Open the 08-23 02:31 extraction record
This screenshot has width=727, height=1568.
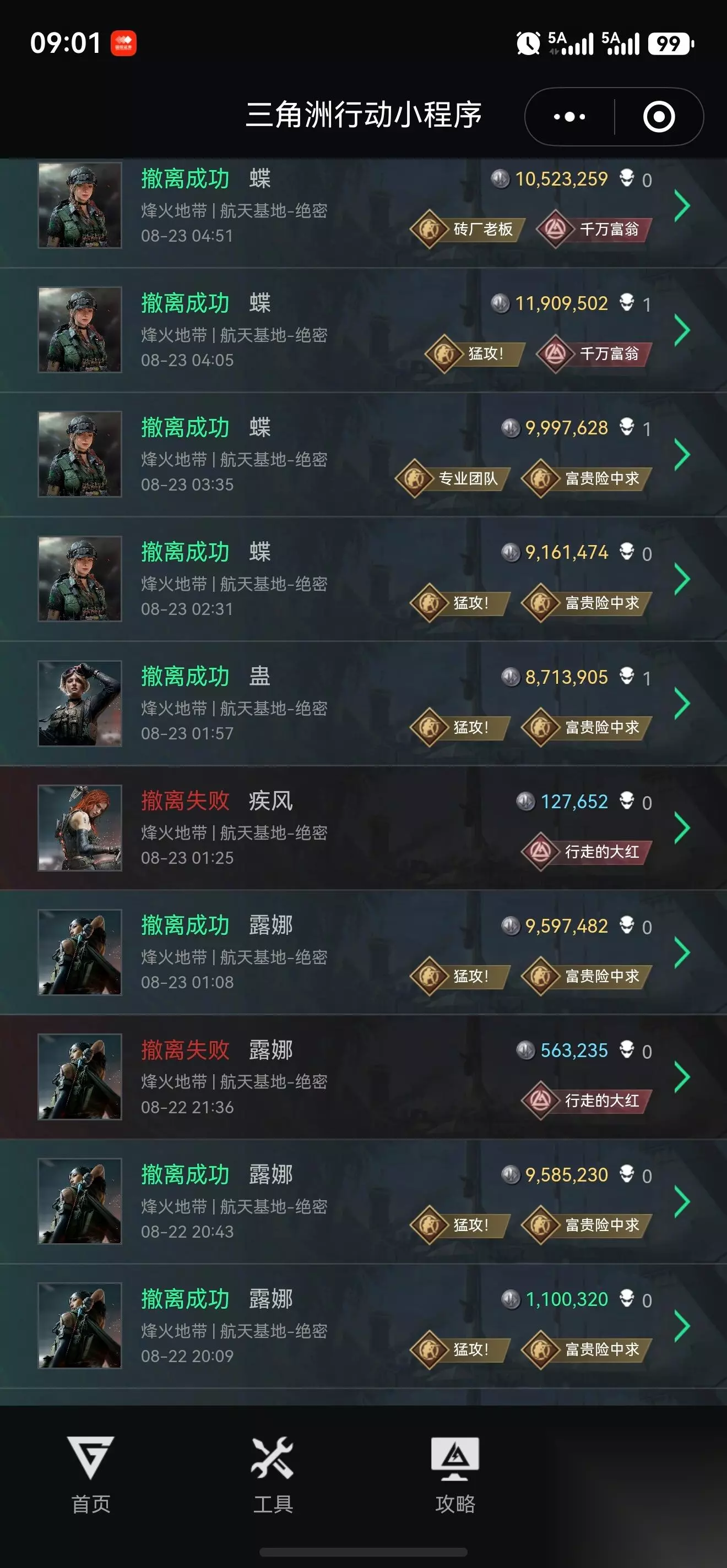(363, 579)
